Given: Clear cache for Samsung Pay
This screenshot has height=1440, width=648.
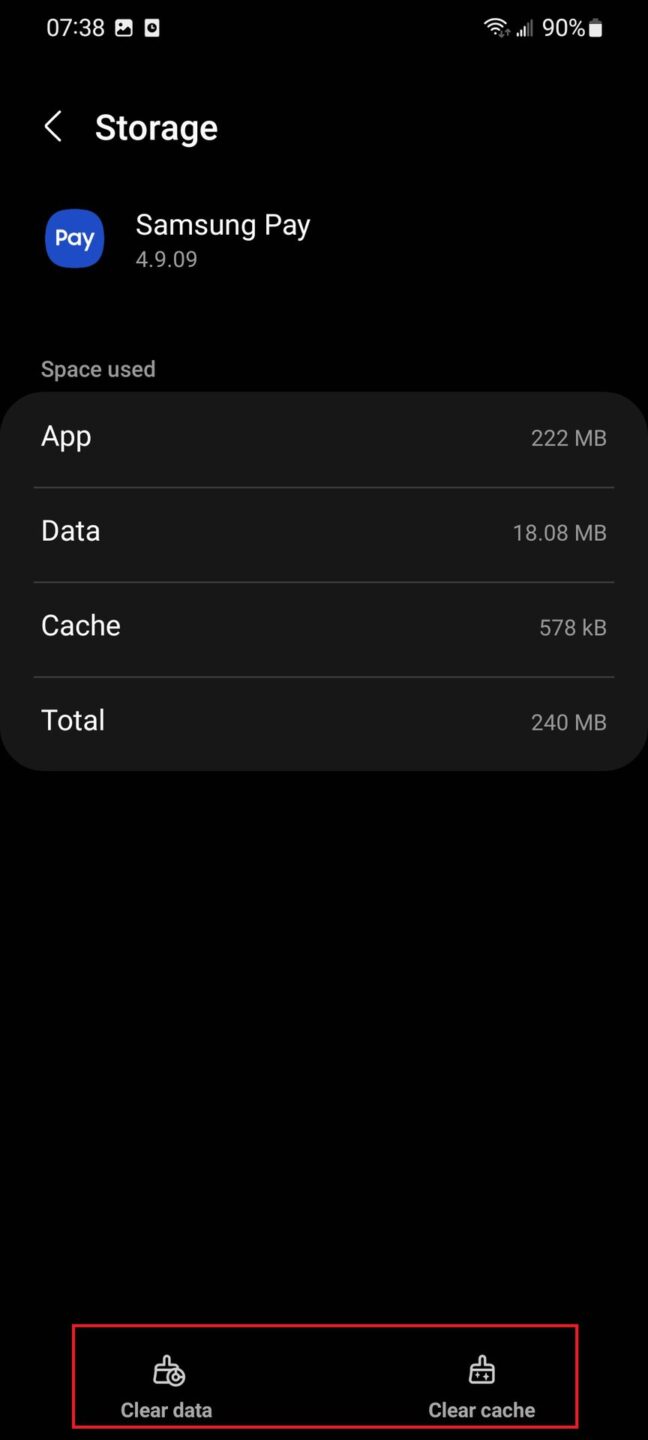Looking at the screenshot, I should [481, 1386].
